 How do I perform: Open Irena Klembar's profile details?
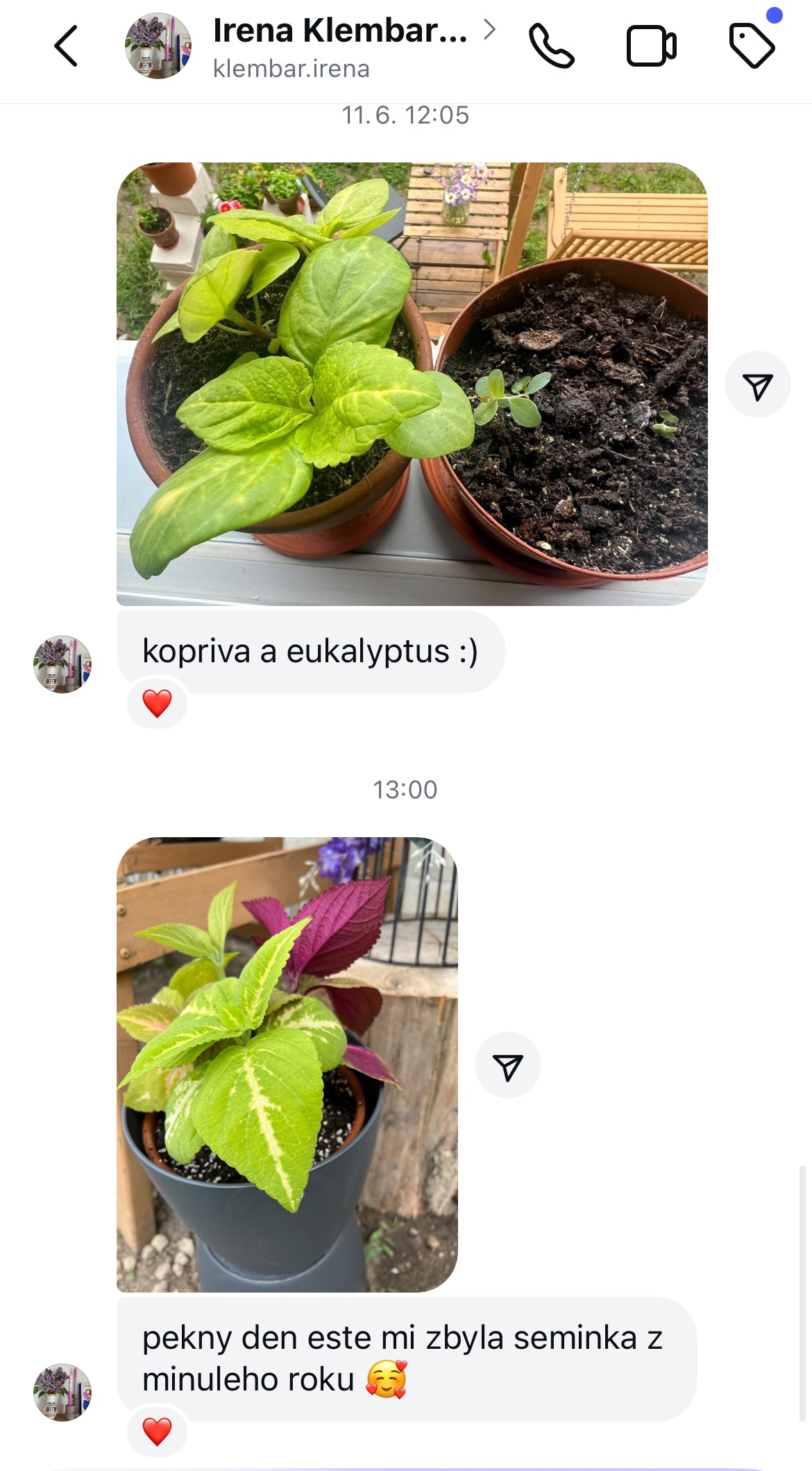point(340,47)
